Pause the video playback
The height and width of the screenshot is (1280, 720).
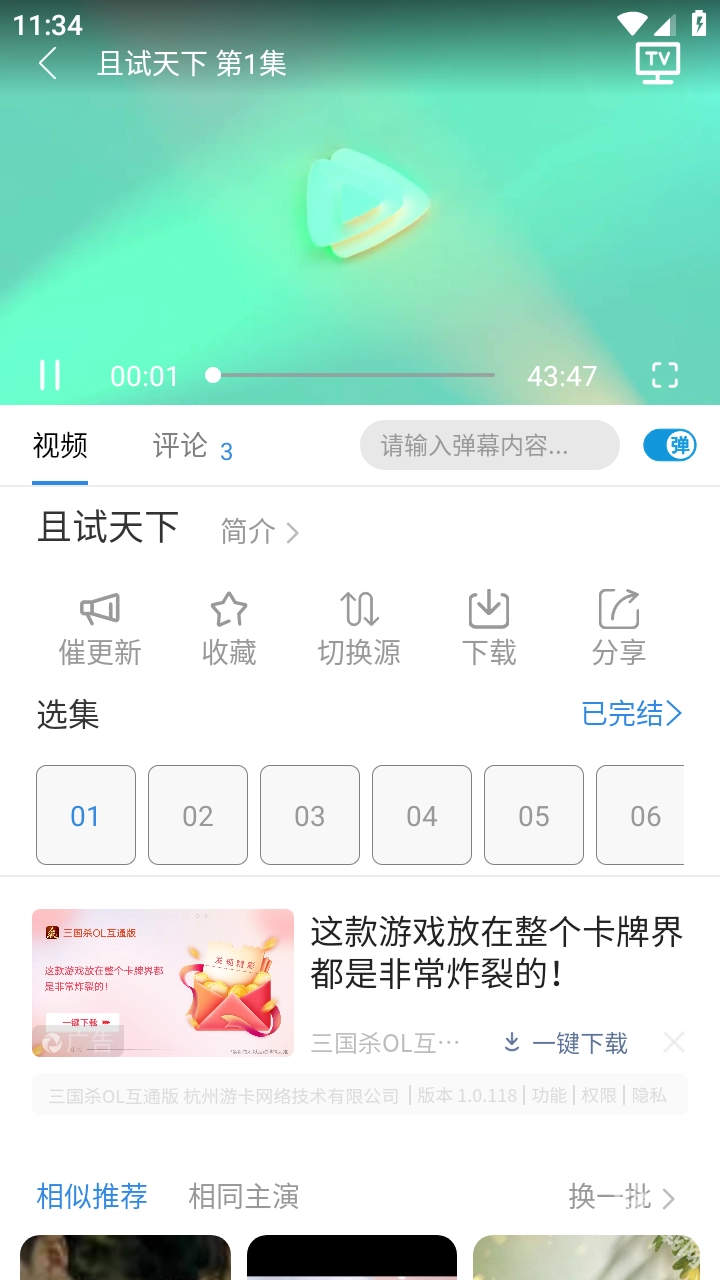tap(50, 375)
